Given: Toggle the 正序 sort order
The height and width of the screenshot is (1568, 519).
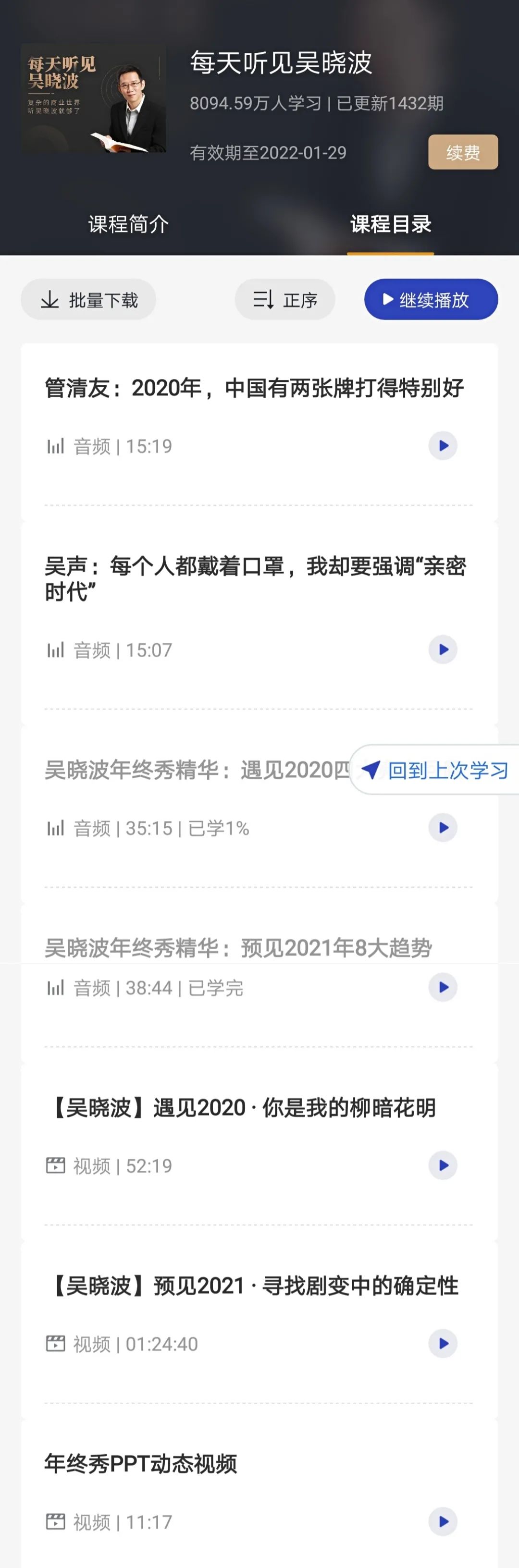Looking at the screenshot, I should point(285,299).
